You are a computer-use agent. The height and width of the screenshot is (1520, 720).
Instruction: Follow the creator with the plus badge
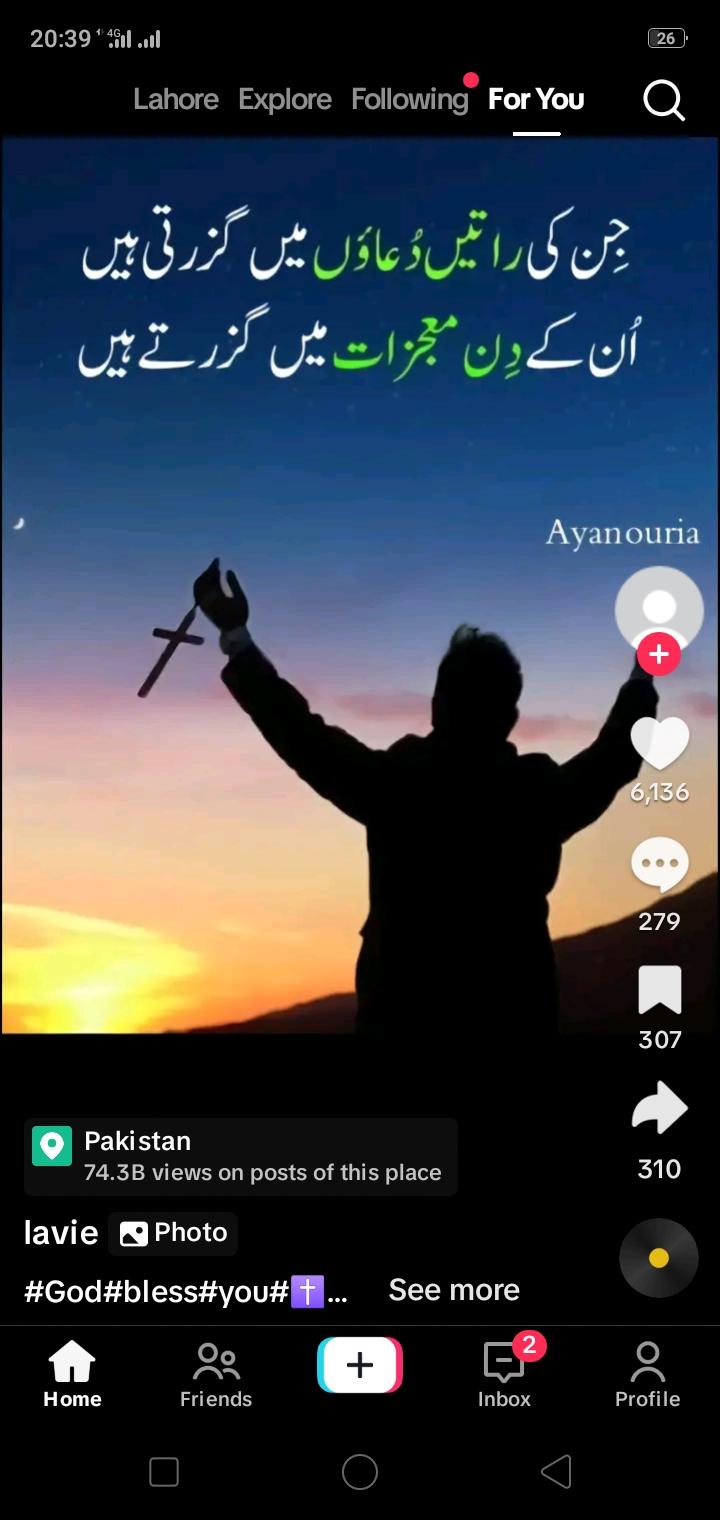click(658, 654)
